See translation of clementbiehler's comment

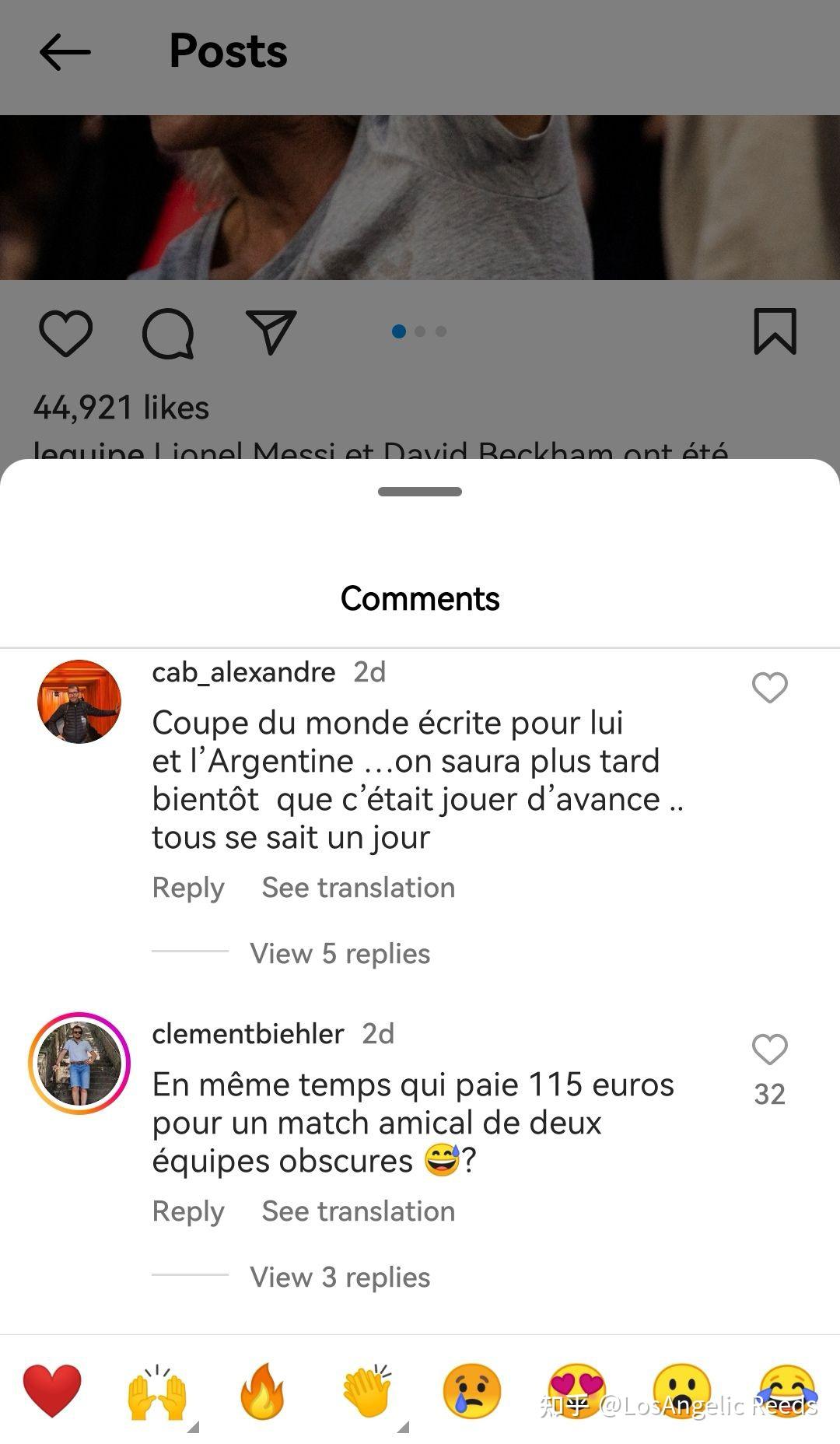click(358, 1211)
